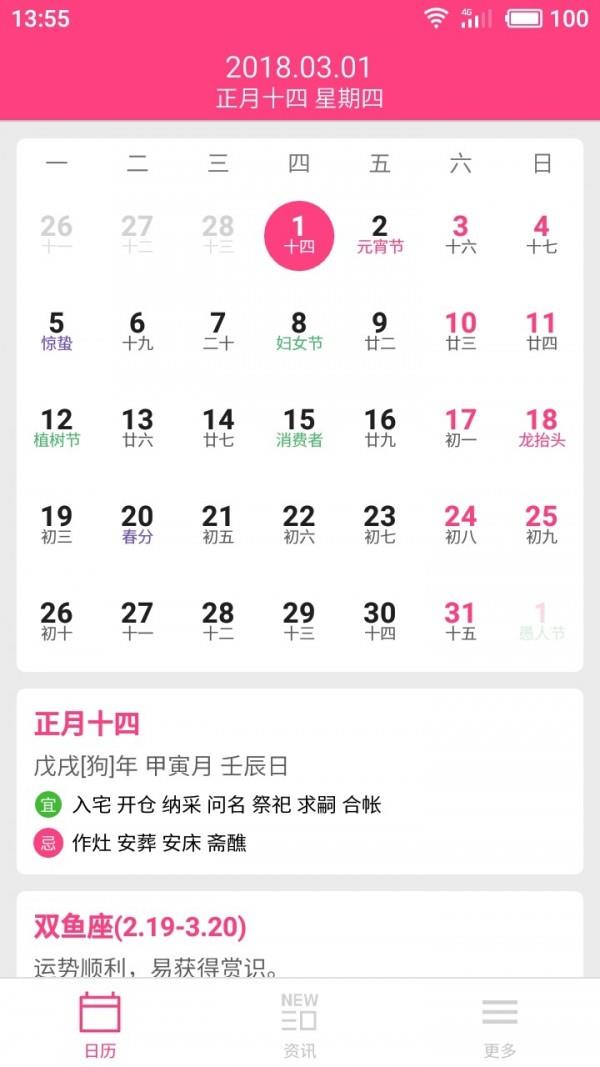Choose March 12 植树节
This screenshot has width=600, height=1067.
(57, 428)
